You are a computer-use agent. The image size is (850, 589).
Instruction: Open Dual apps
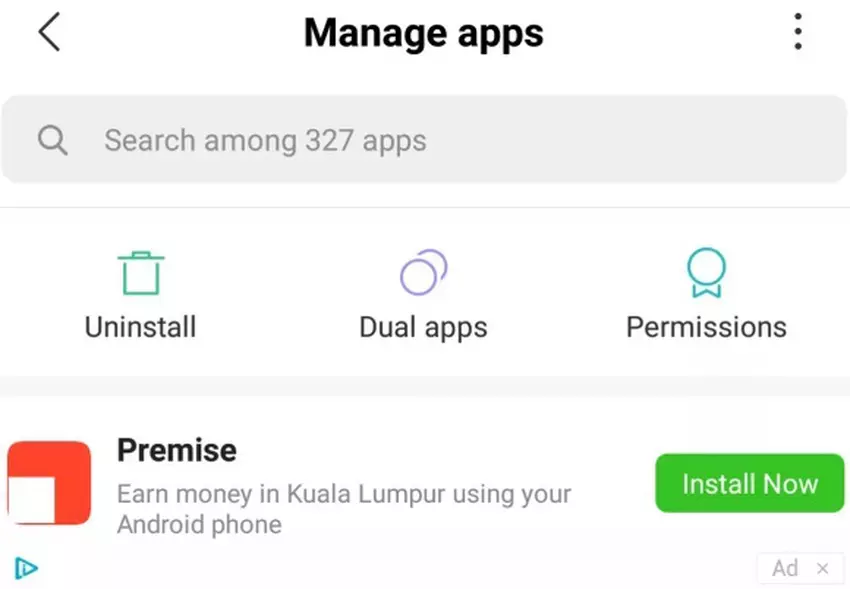pos(423,296)
